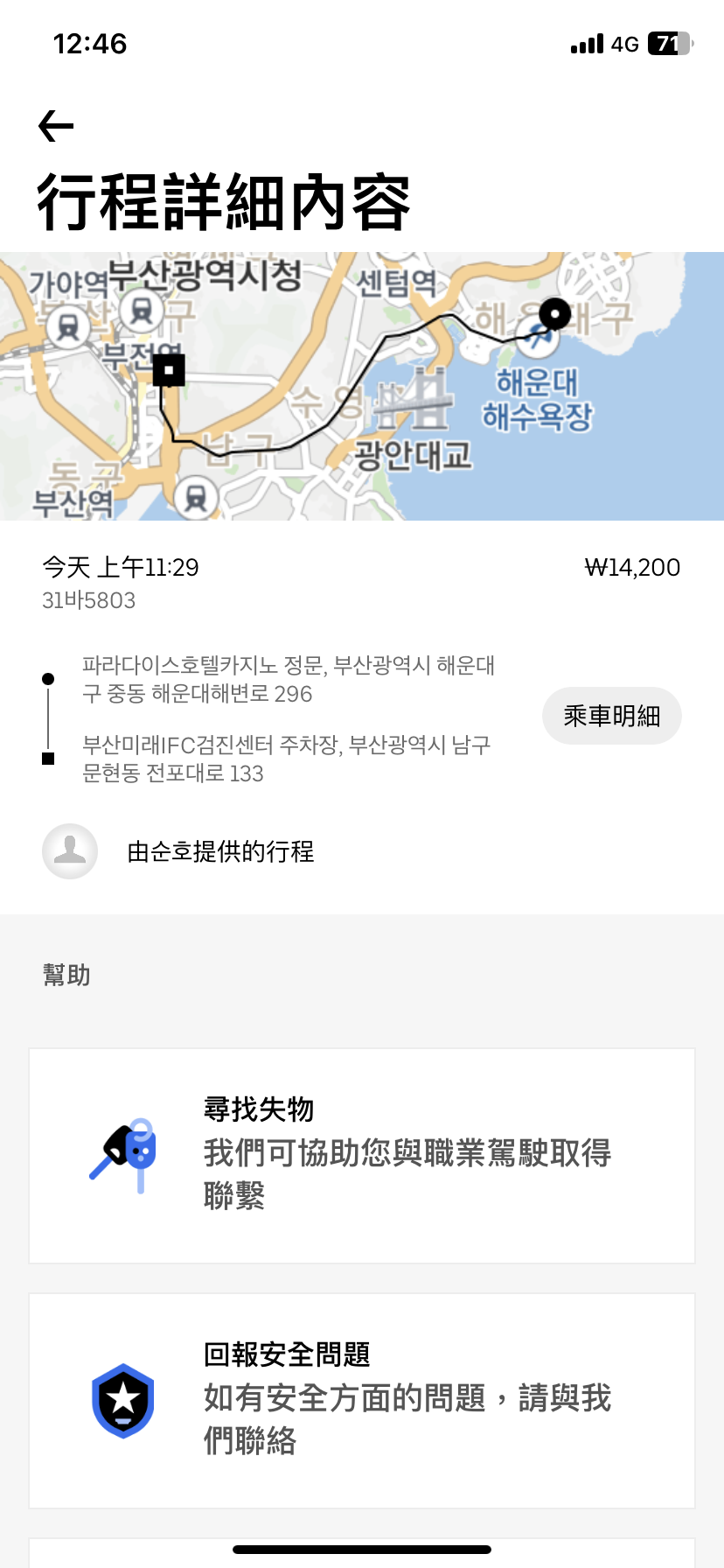Viewport: 724px width, 1568px height.
Task: Open the 尋找失物 lost item help card
Action: 362,1155
